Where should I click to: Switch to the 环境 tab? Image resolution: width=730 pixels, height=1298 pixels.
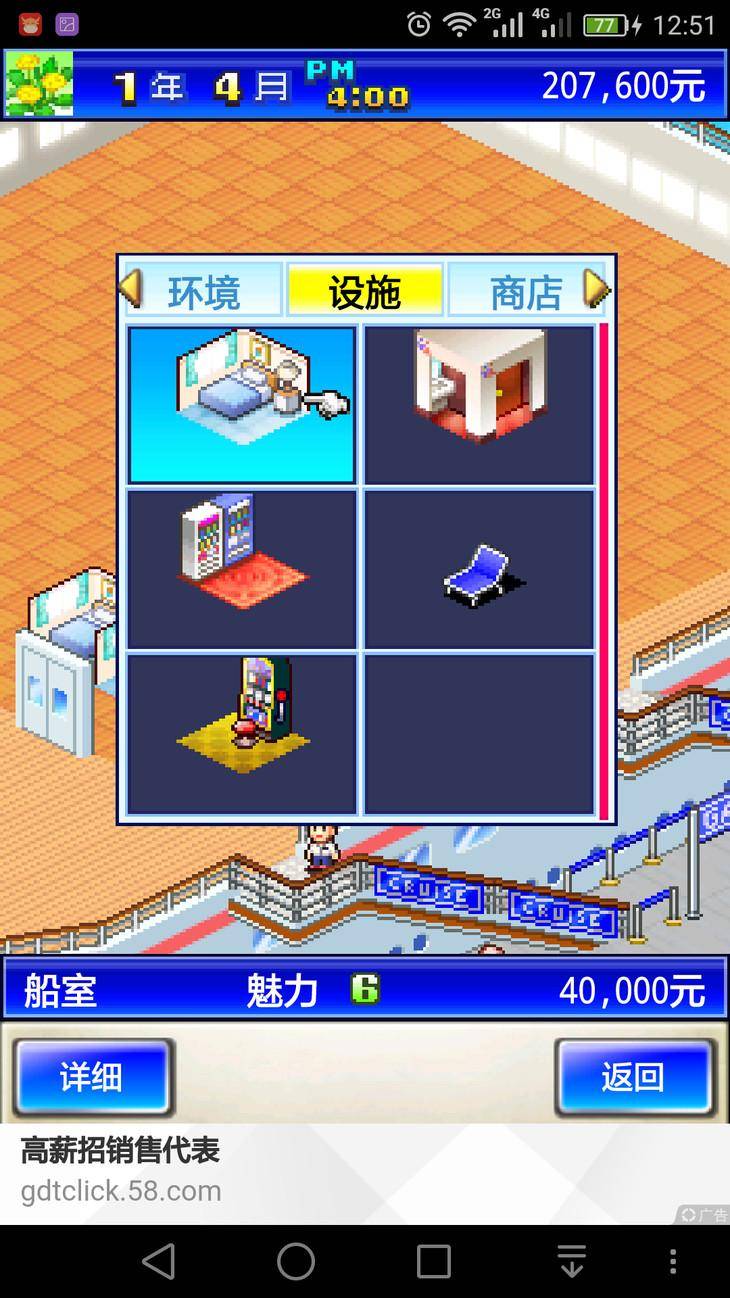(204, 292)
